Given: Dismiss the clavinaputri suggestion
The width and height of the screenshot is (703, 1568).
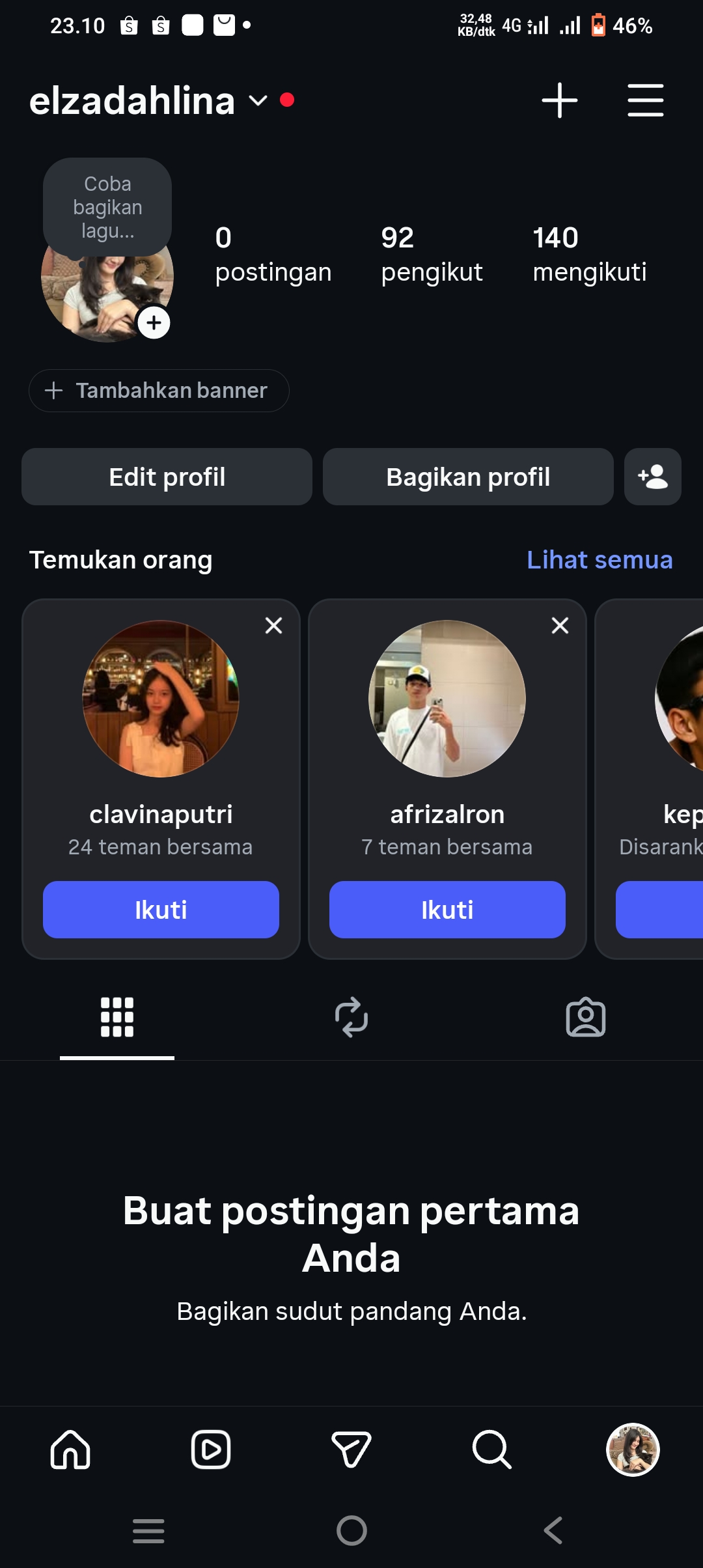Looking at the screenshot, I should coord(274,626).
